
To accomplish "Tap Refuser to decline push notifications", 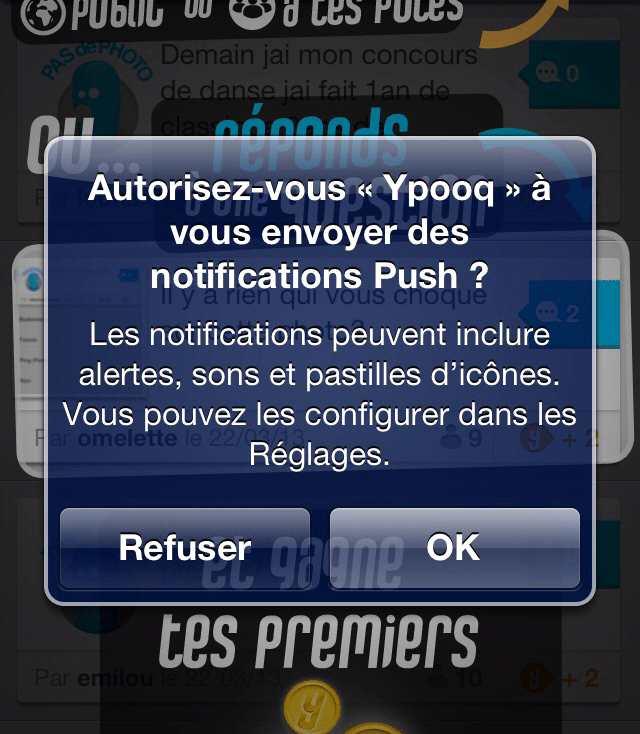I will pyautogui.click(x=185, y=548).
